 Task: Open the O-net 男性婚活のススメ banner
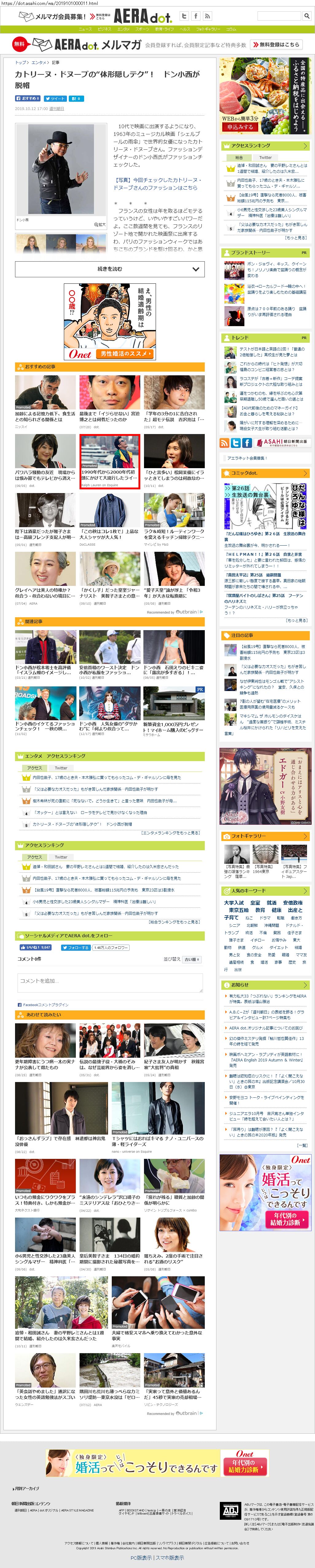coord(110,322)
